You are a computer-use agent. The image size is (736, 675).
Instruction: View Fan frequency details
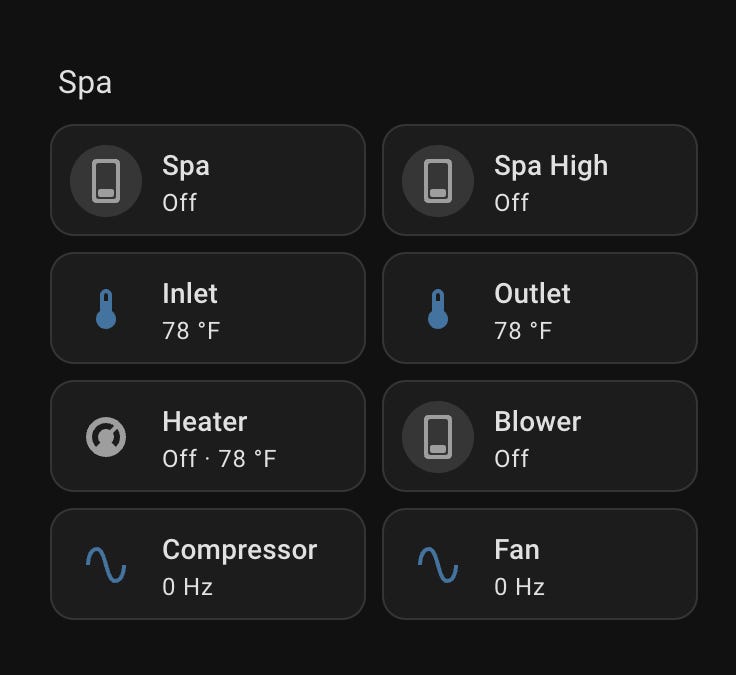click(x=540, y=564)
